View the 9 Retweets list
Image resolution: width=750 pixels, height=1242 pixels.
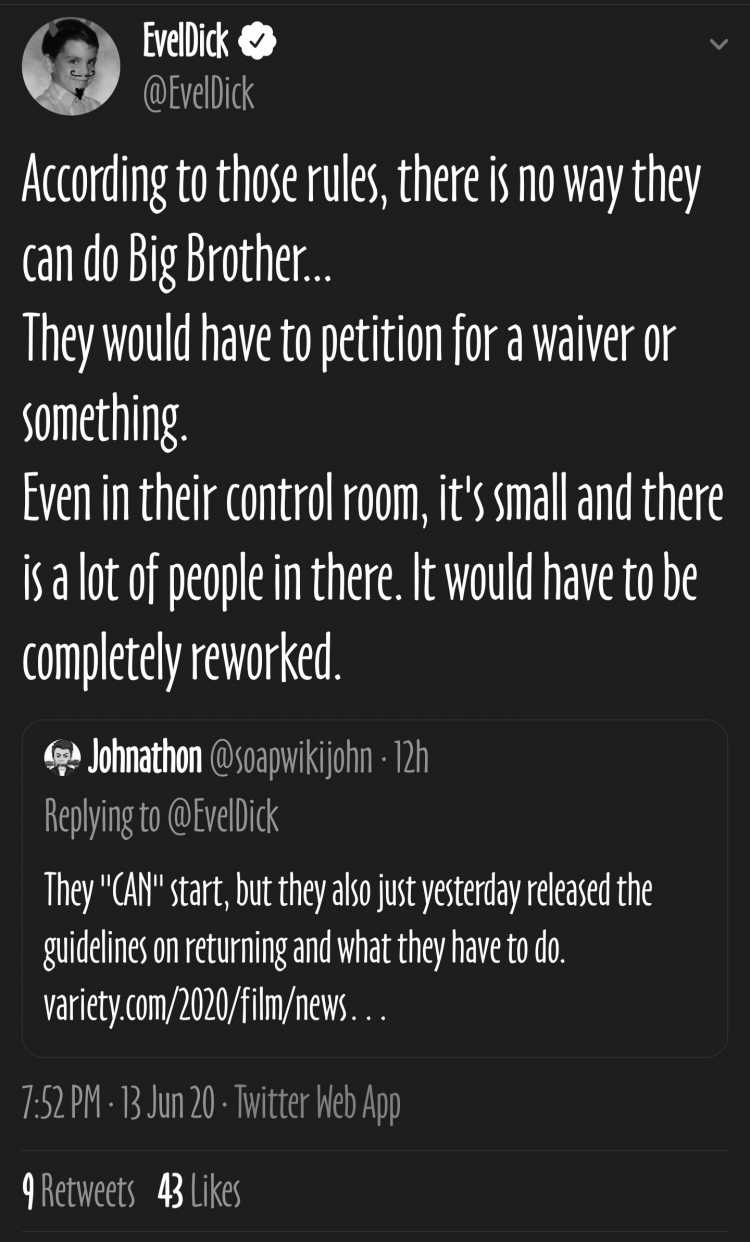78,1191
